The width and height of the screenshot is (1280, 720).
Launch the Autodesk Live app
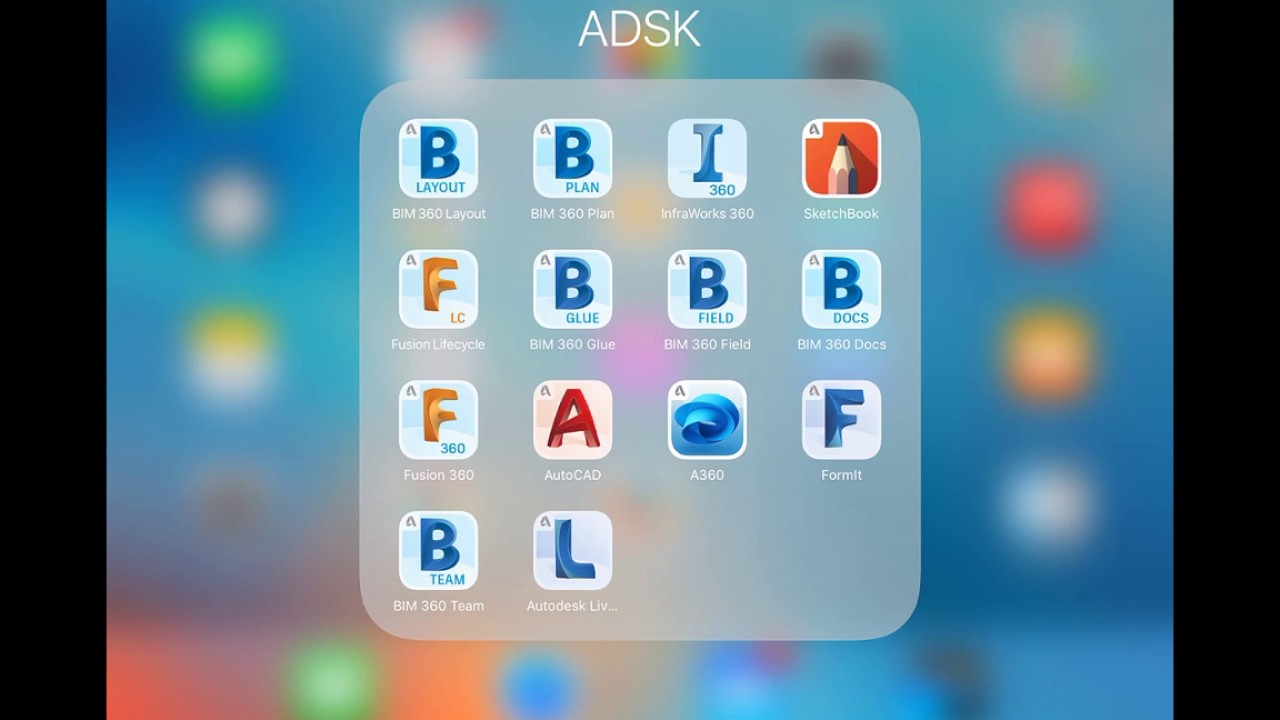[572, 551]
